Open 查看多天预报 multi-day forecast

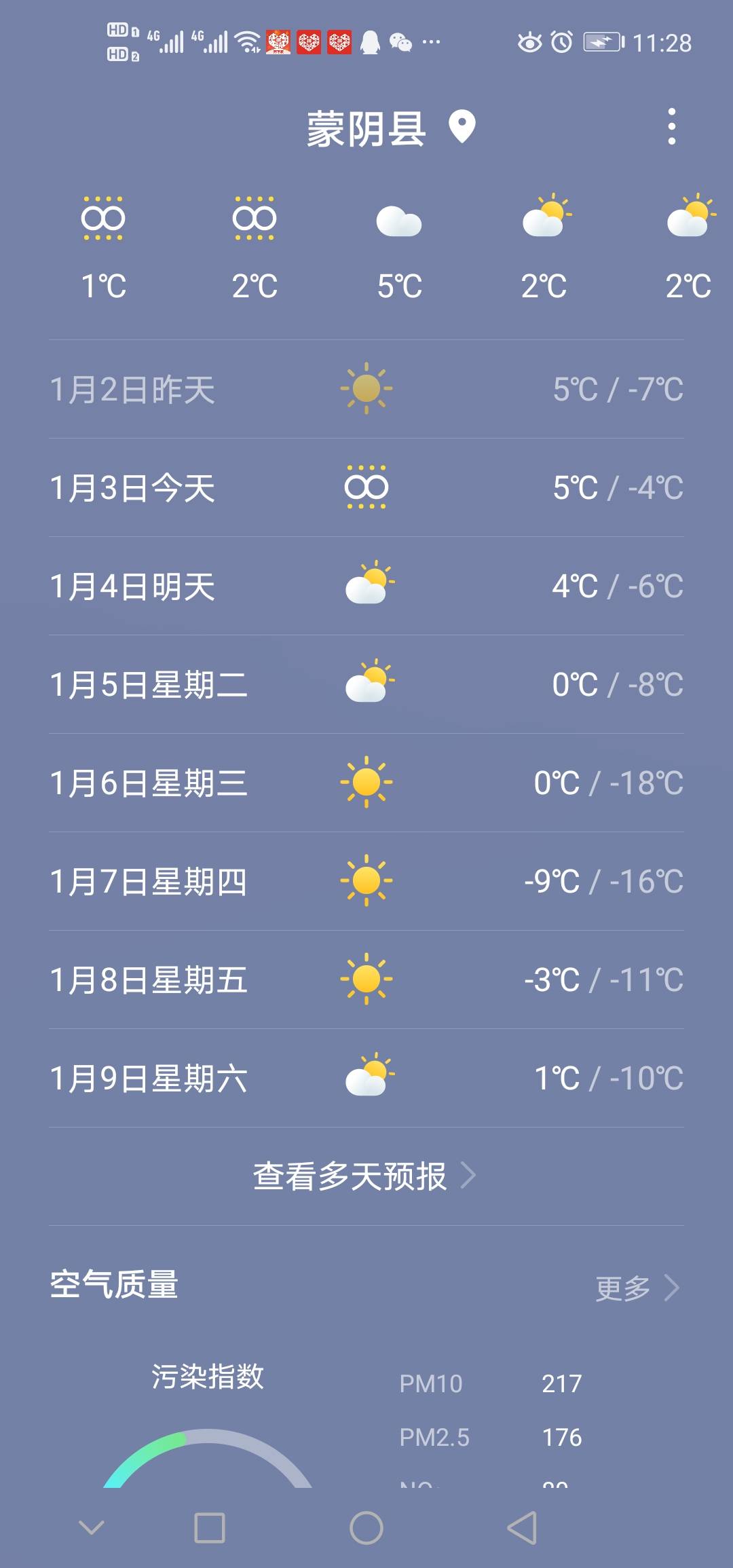click(364, 1176)
